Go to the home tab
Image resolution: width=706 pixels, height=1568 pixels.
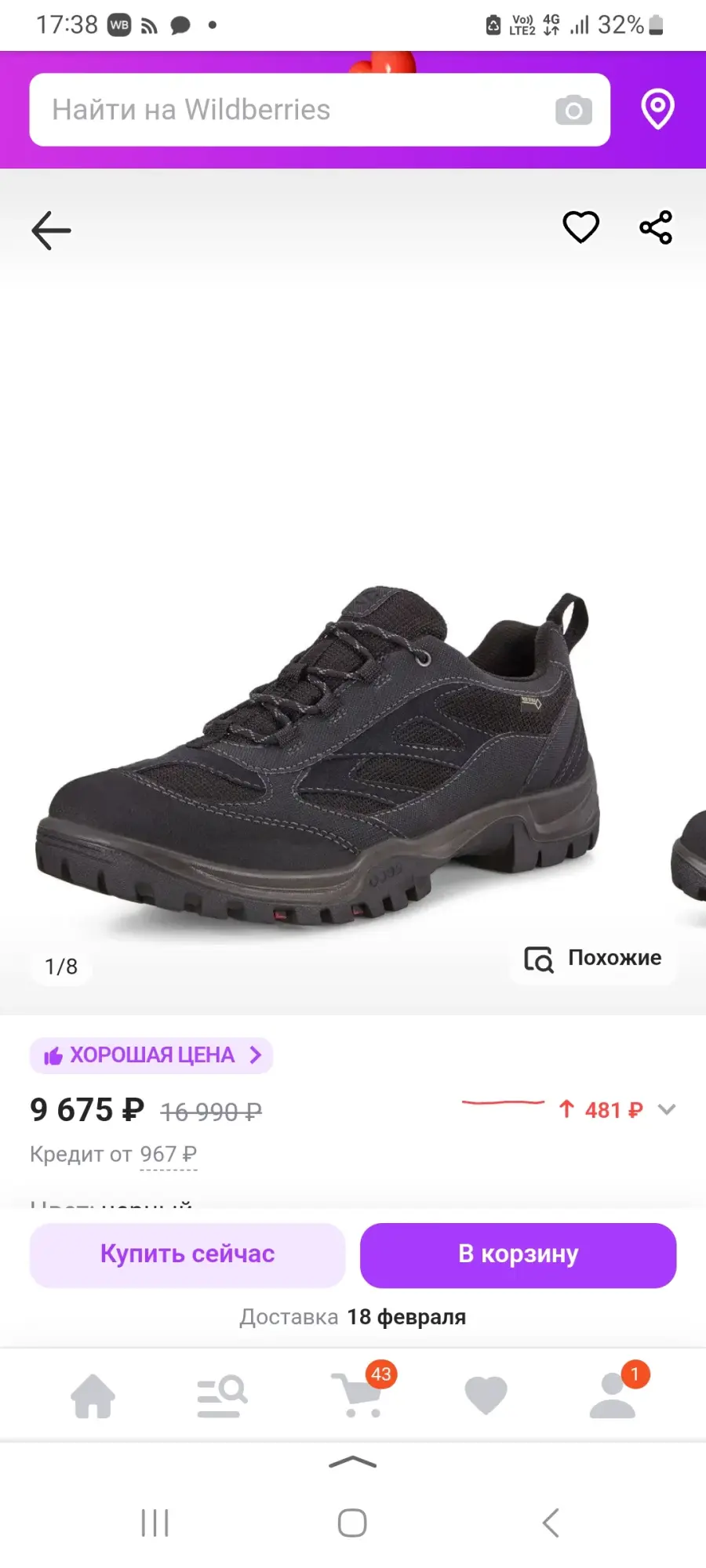click(93, 1396)
